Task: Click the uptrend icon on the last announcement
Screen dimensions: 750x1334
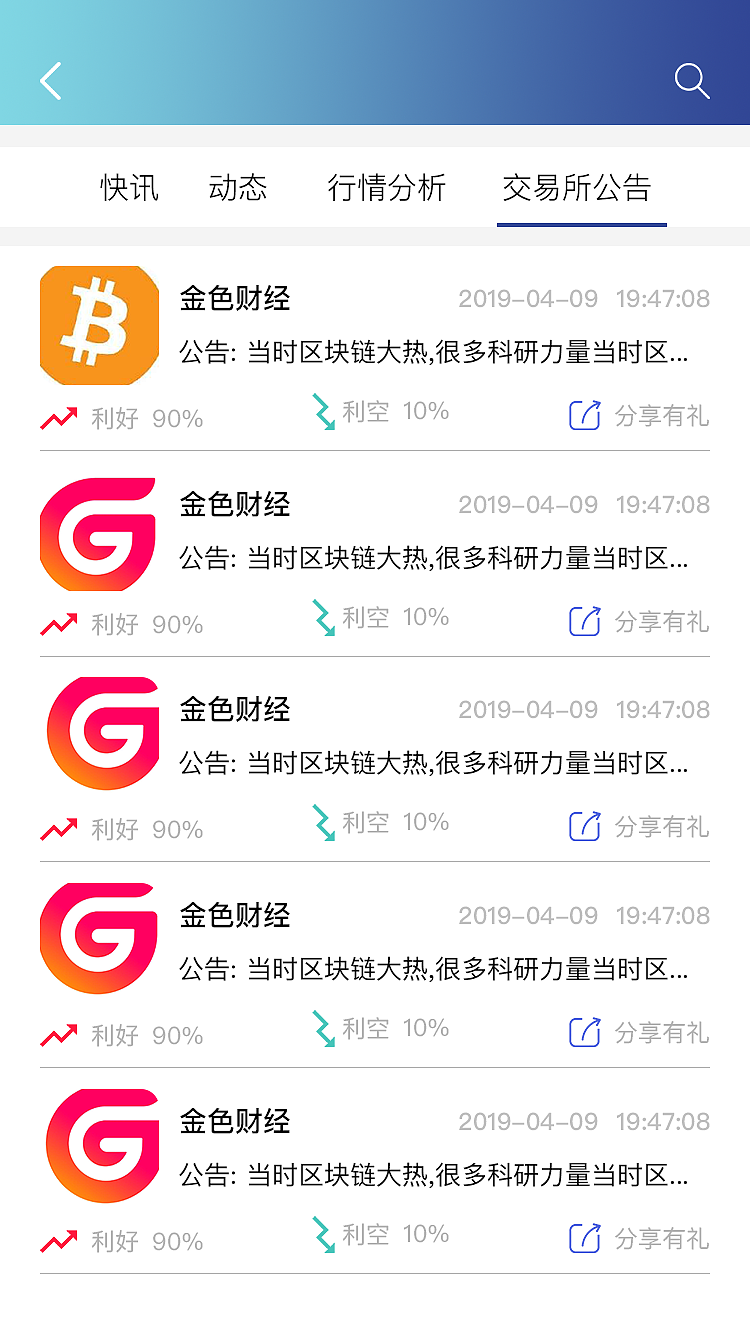Action: click(60, 1239)
